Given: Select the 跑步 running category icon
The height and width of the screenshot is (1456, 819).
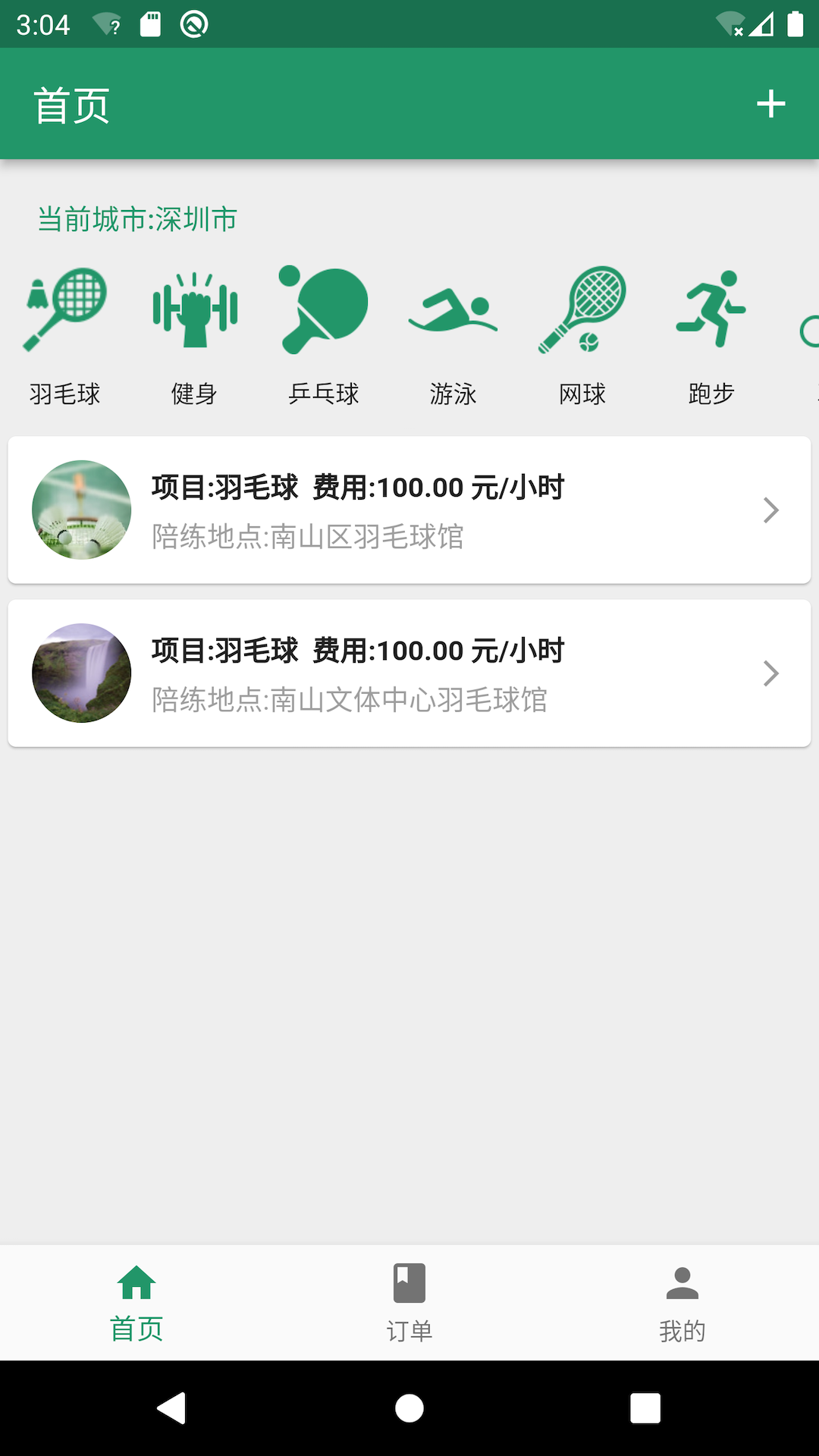Looking at the screenshot, I should tap(711, 309).
